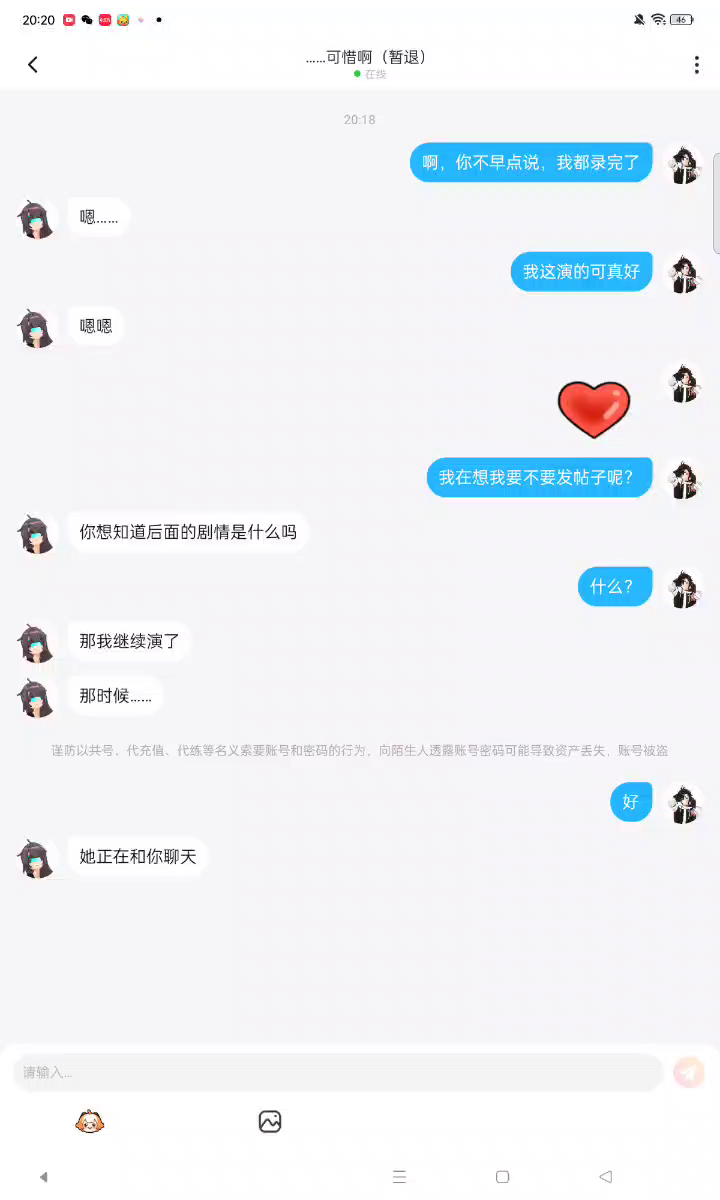Viewport: 720px width, 1200px height.
Task: Go back from this chat
Action: tap(33, 65)
